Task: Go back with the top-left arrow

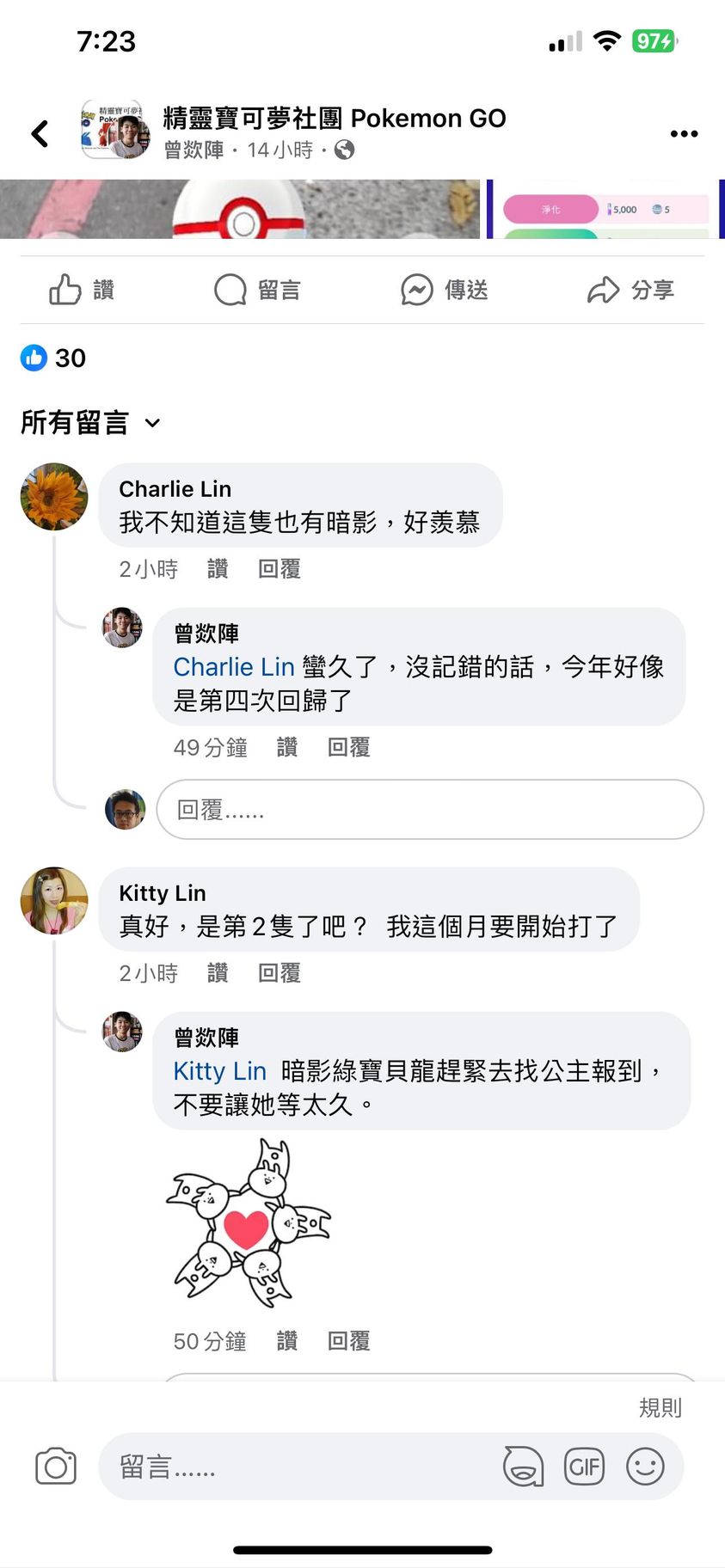Action: coord(40,133)
